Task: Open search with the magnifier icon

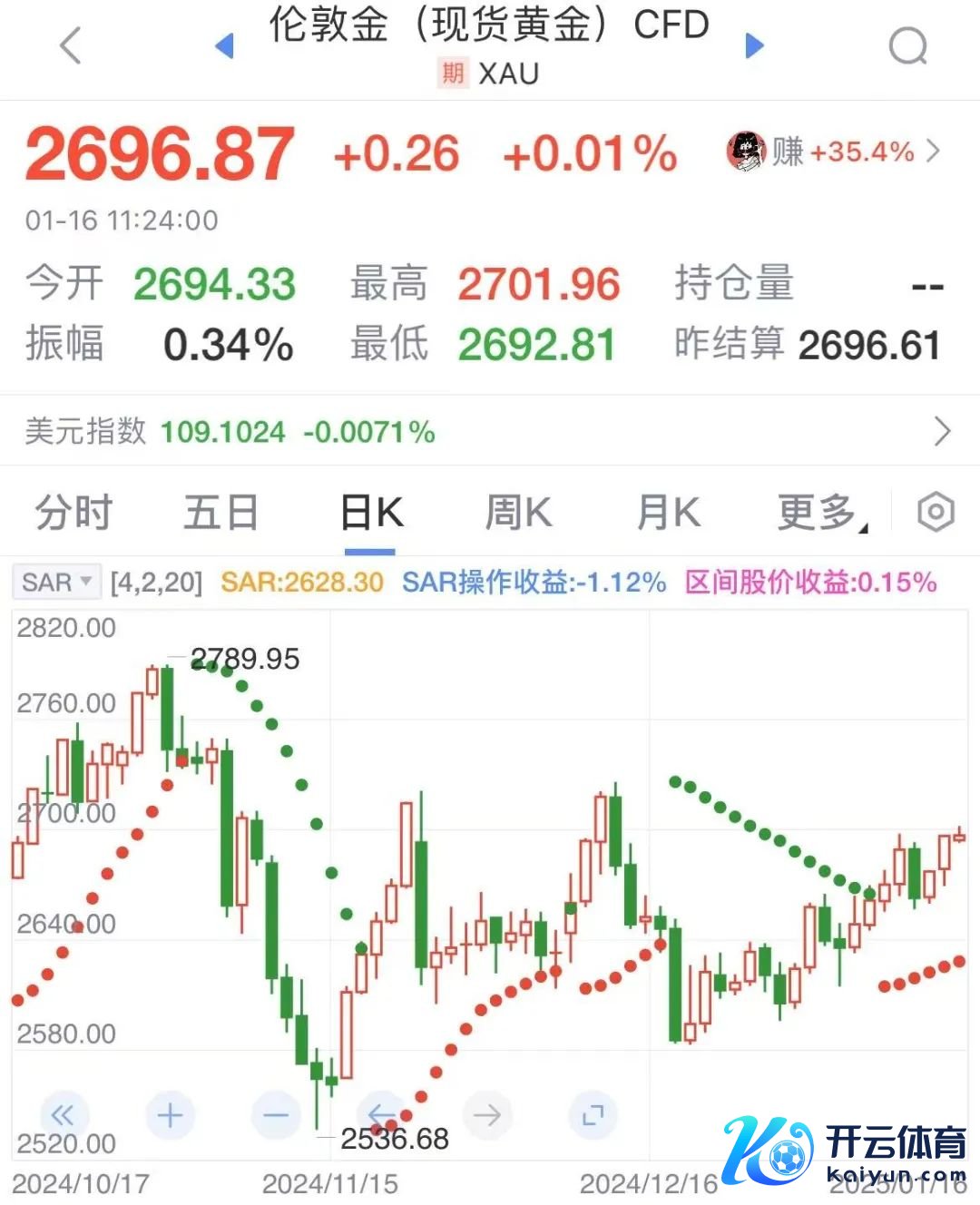Action: tap(907, 45)
